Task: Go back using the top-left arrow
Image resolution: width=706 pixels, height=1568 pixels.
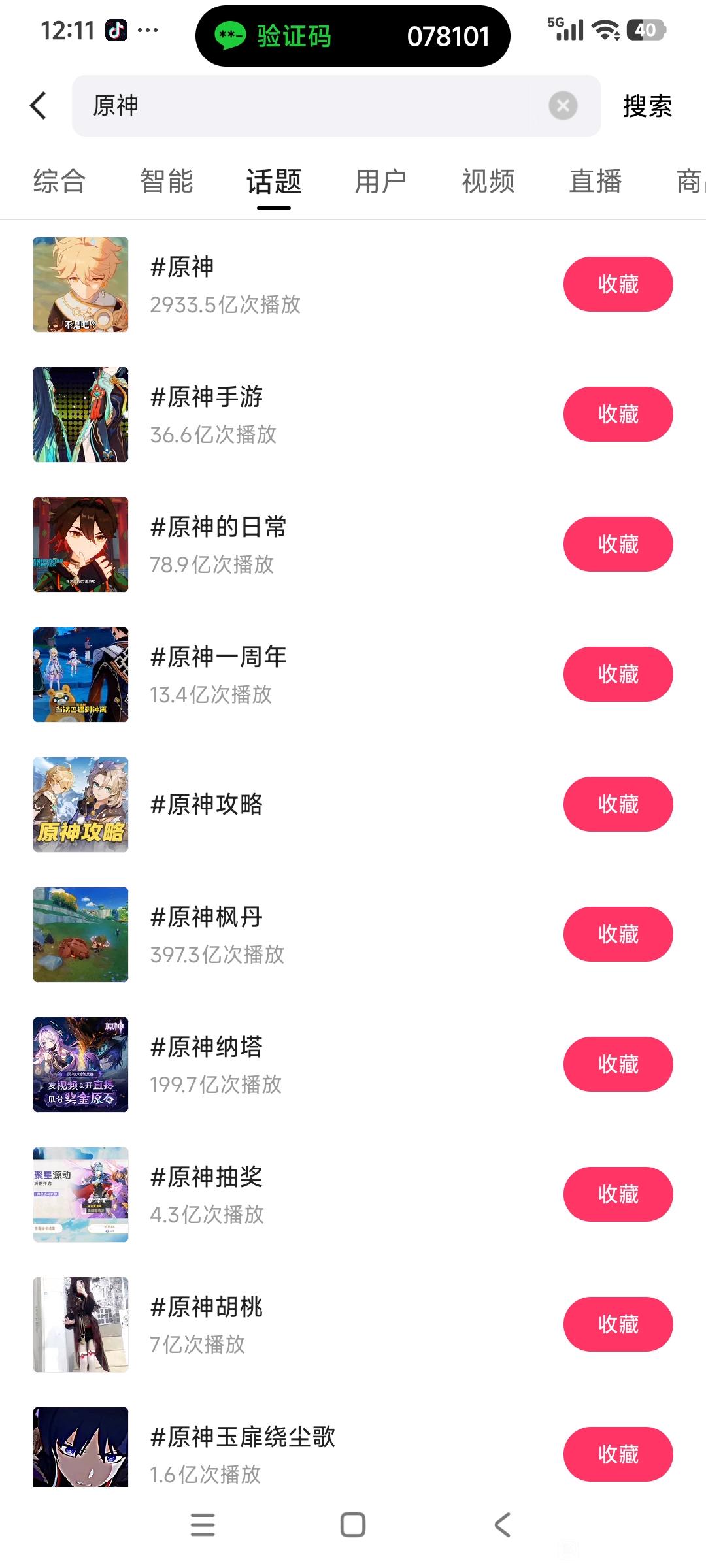Action: pyautogui.click(x=39, y=106)
